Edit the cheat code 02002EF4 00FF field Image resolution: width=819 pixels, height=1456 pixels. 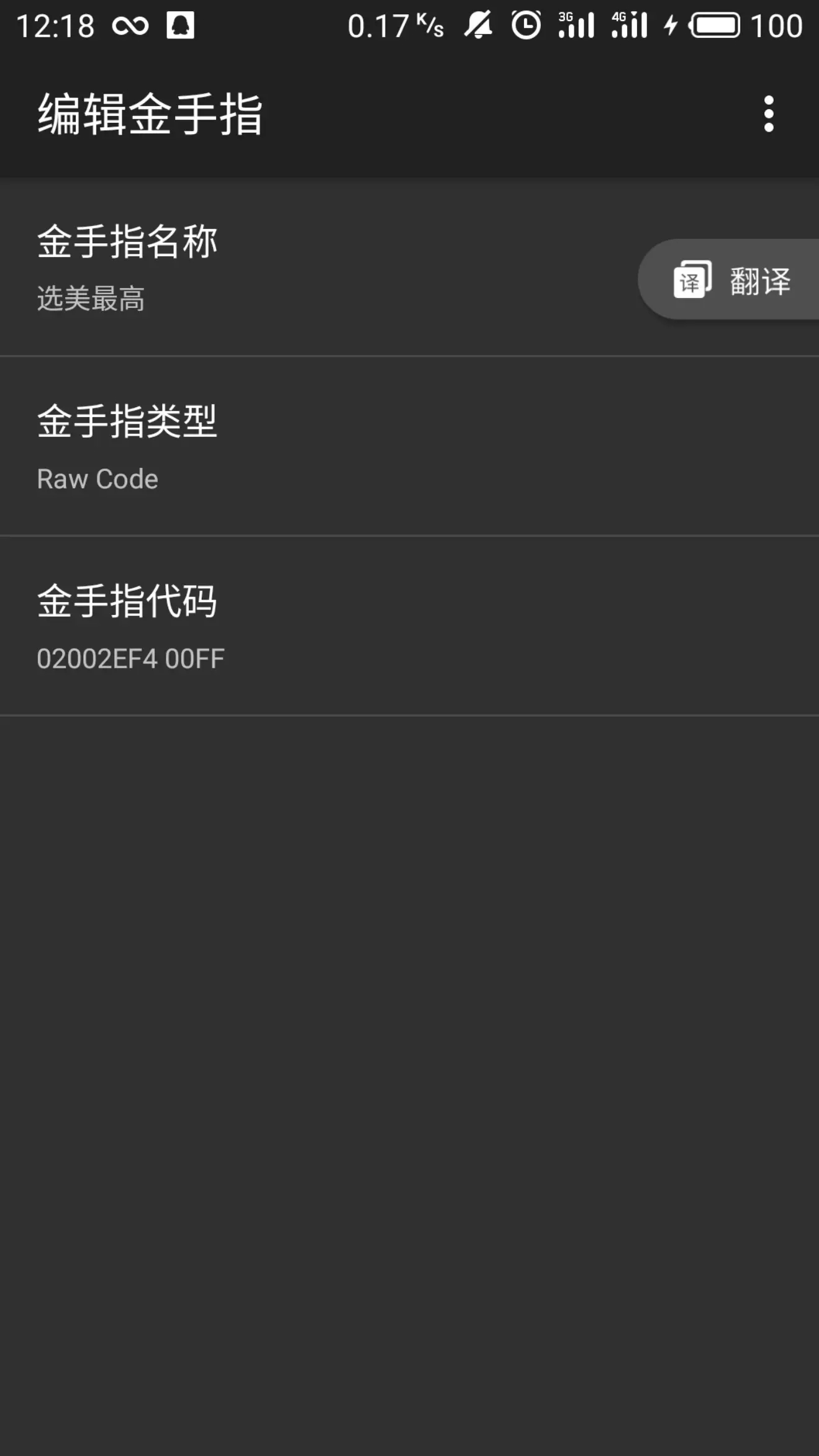tap(248, 624)
